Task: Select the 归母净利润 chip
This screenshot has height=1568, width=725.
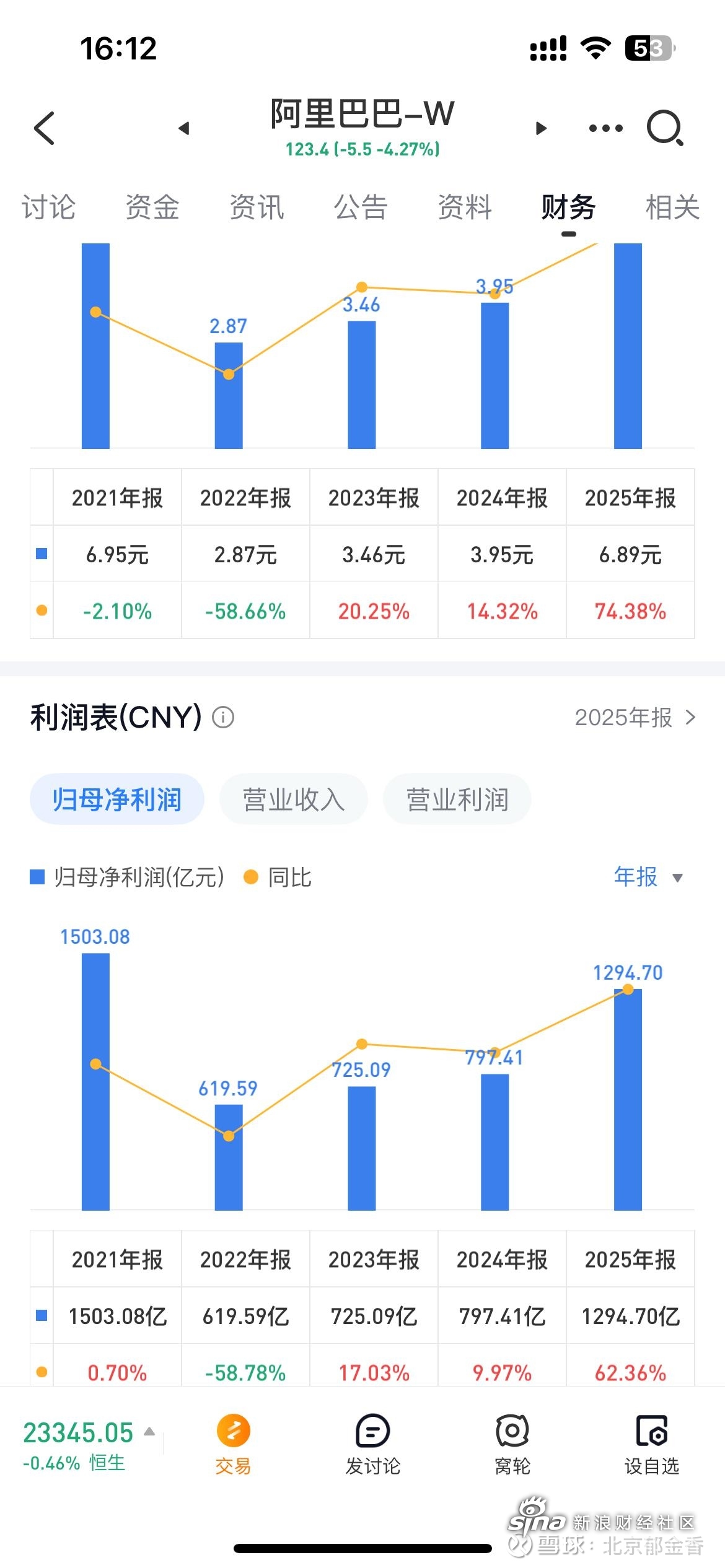Action: 117,799
